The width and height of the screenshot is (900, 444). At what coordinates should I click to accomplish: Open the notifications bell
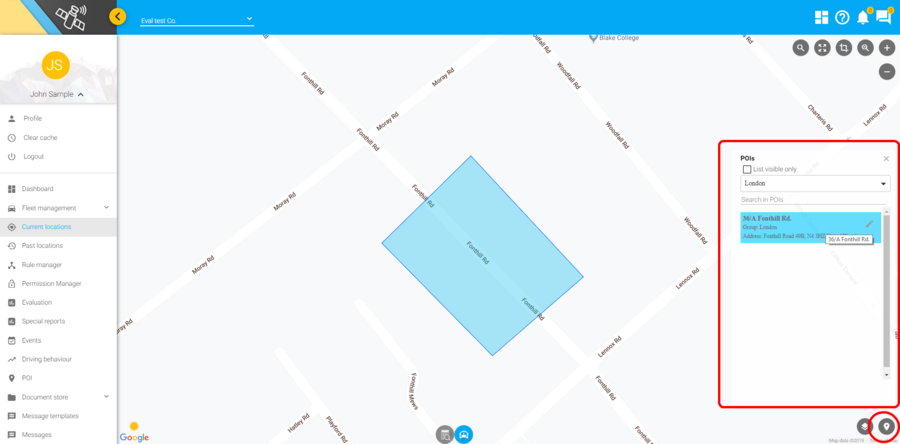tap(863, 17)
